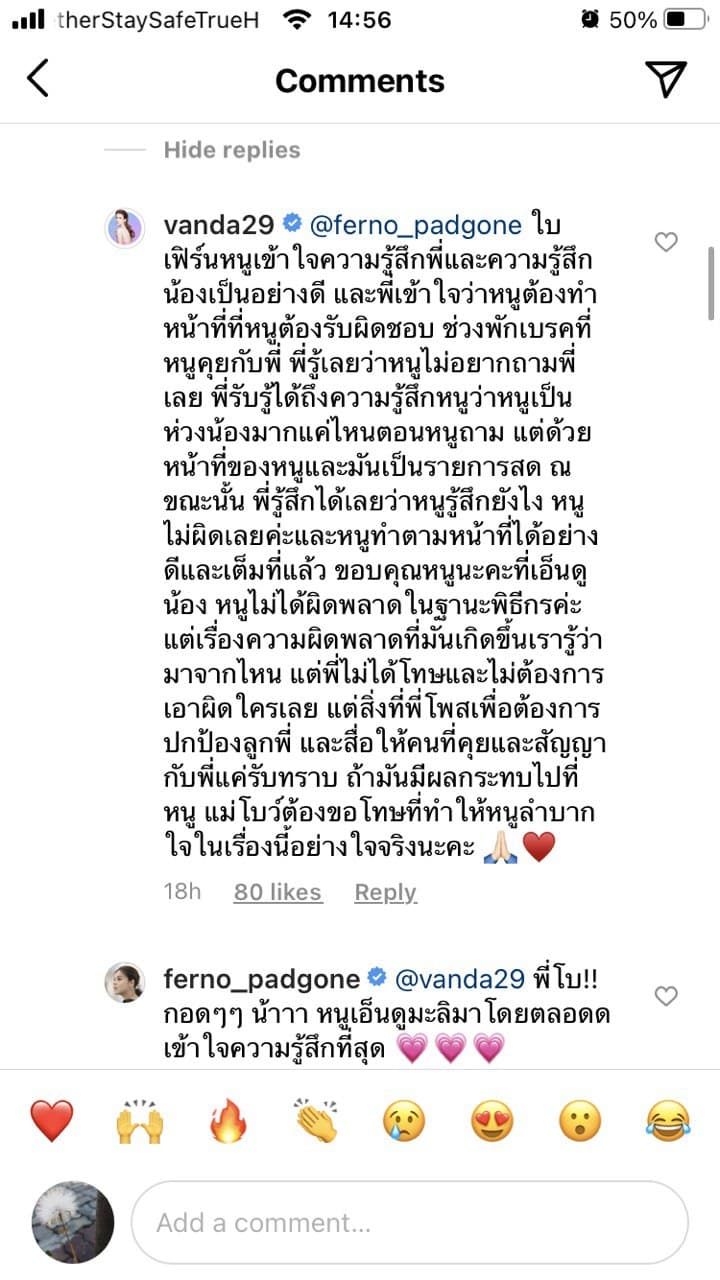Insert the laughing tears quick emoji
The height and width of the screenshot is (1280, 720).
668,1121
